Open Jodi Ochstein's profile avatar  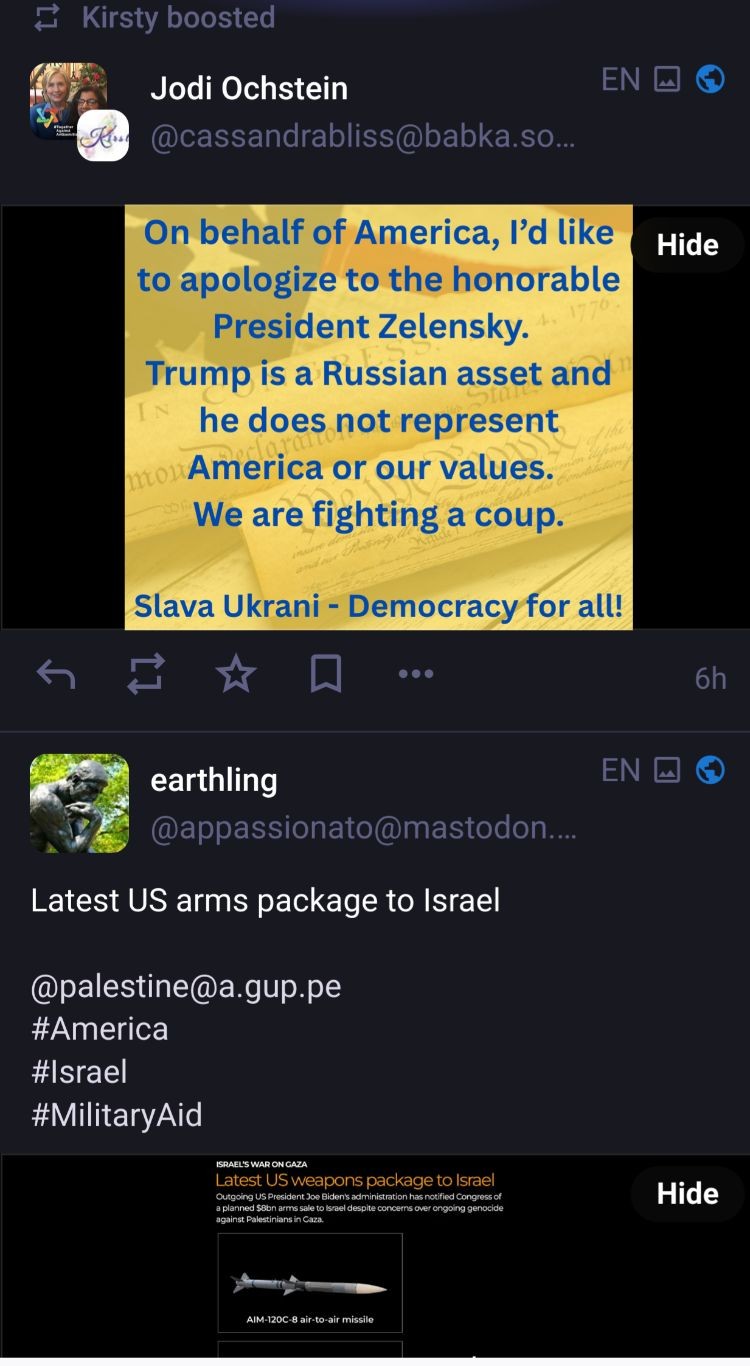click(x=69, y=102)
